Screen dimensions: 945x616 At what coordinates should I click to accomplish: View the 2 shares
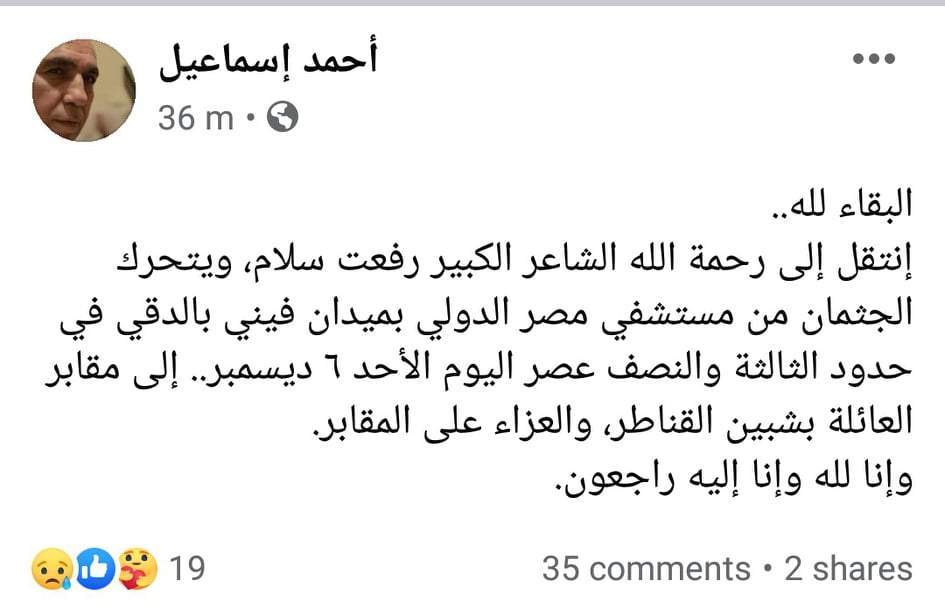848,569
